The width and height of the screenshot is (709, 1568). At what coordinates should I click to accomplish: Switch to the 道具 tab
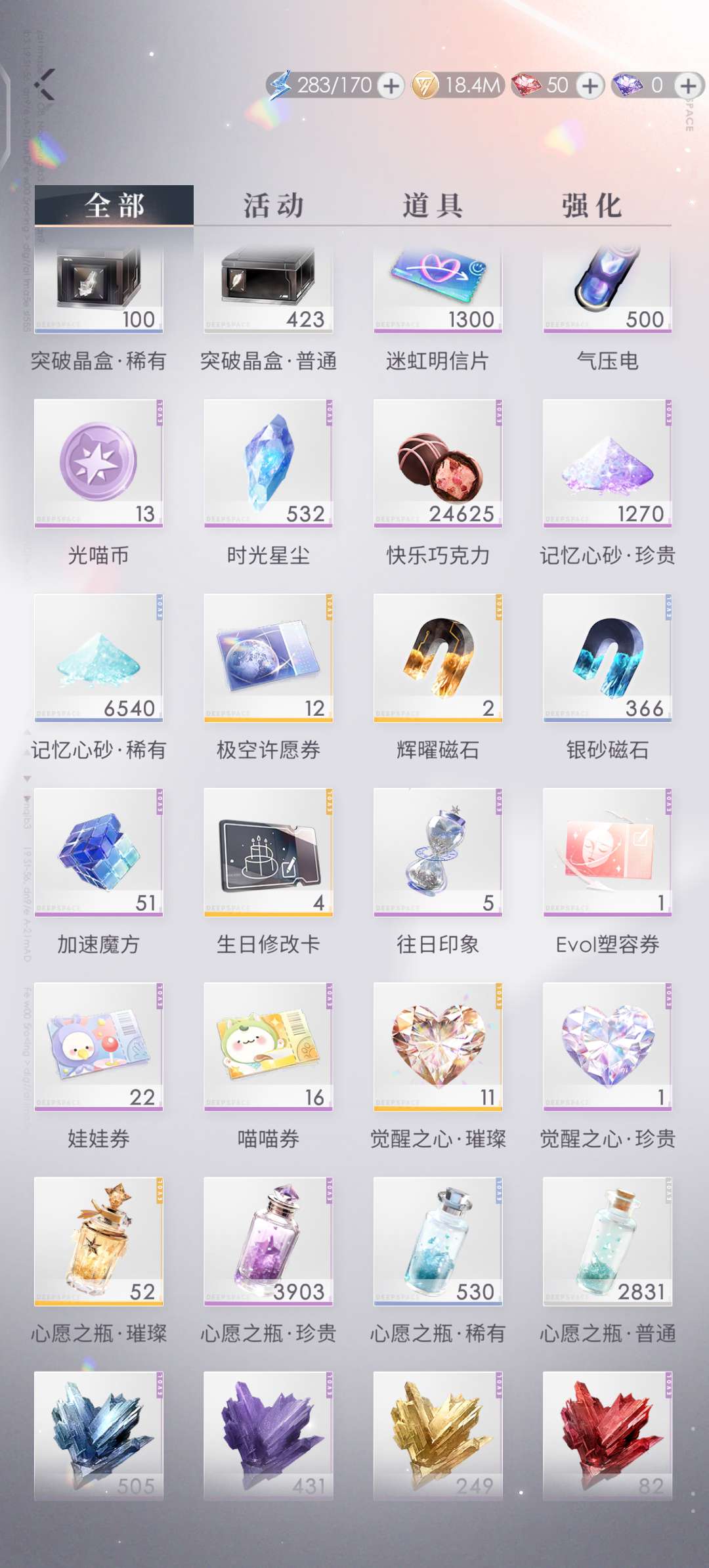point(433,206)
